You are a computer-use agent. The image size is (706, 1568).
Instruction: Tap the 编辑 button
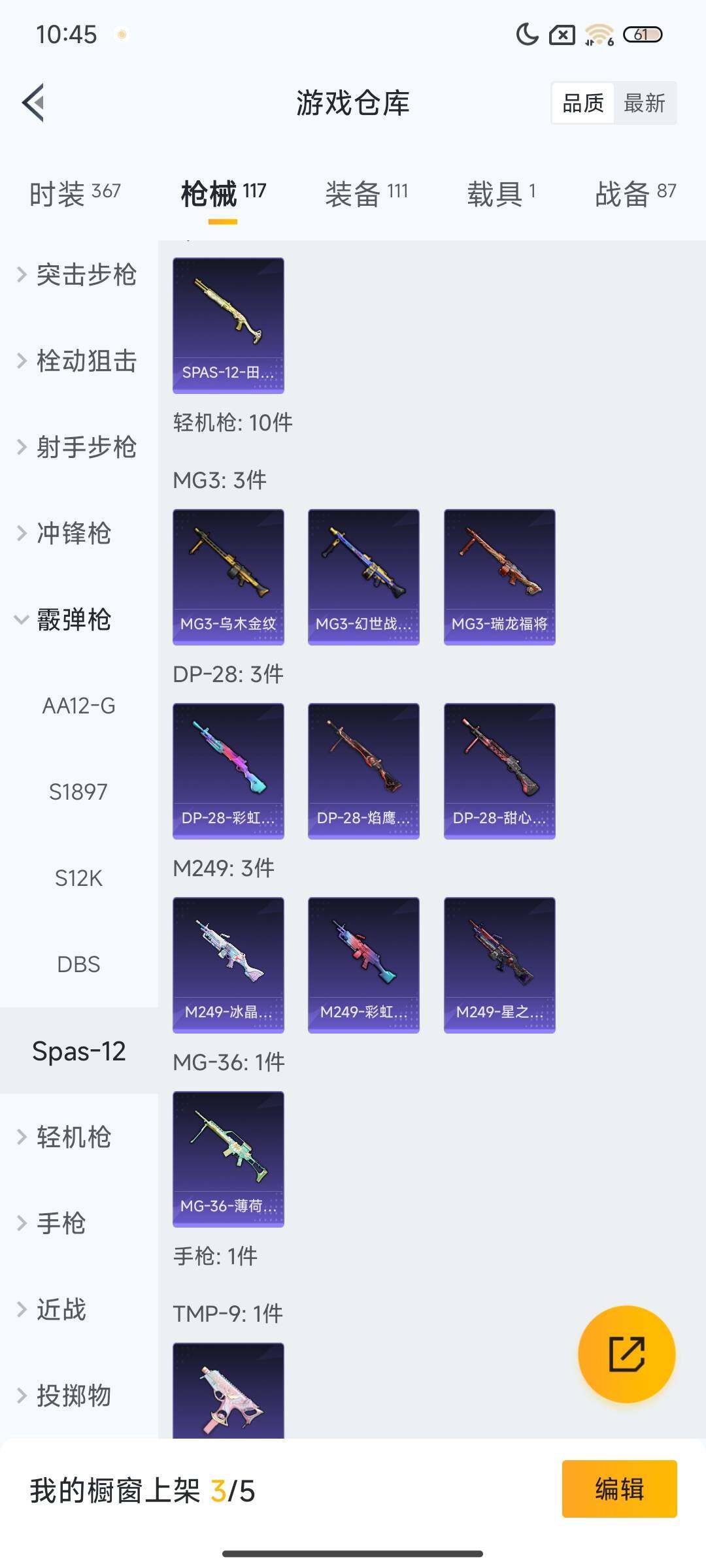coord(619,1489)
